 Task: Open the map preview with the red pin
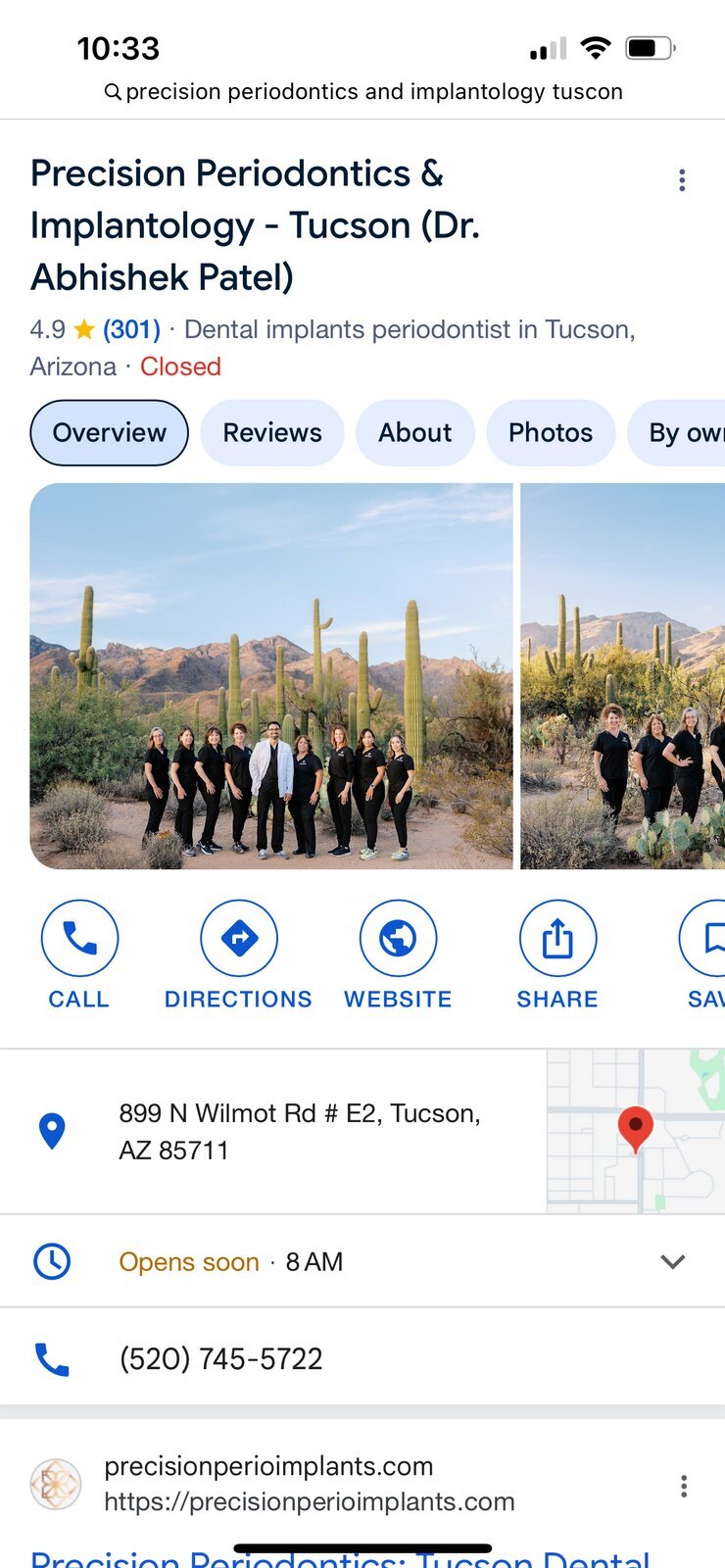635,1132
